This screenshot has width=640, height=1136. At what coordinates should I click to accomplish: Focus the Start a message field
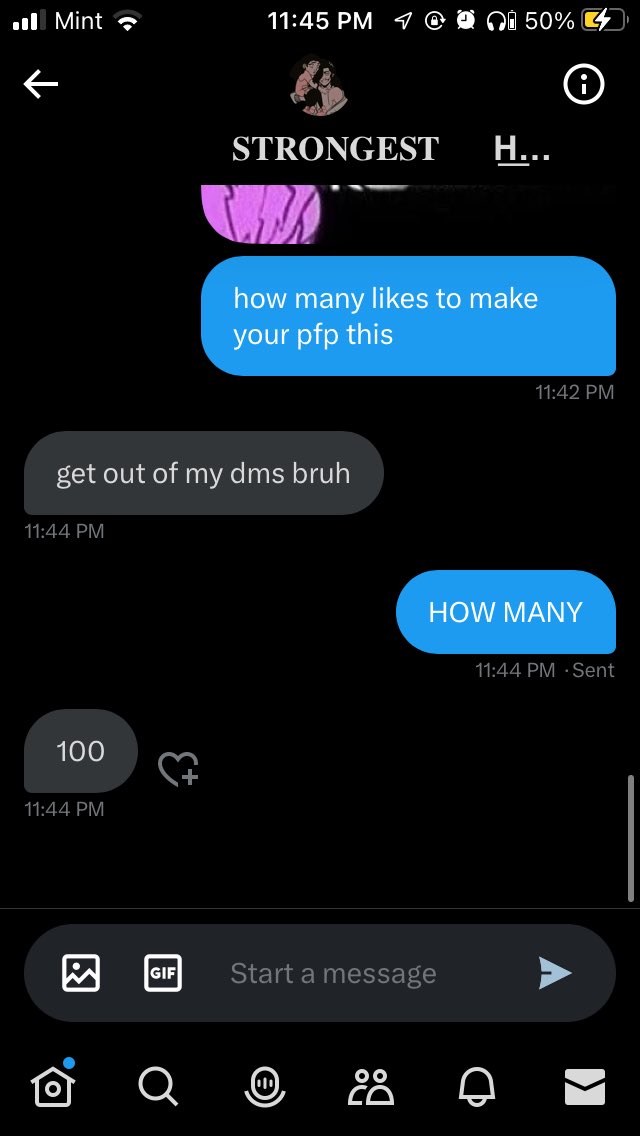(x=333, y=973)
